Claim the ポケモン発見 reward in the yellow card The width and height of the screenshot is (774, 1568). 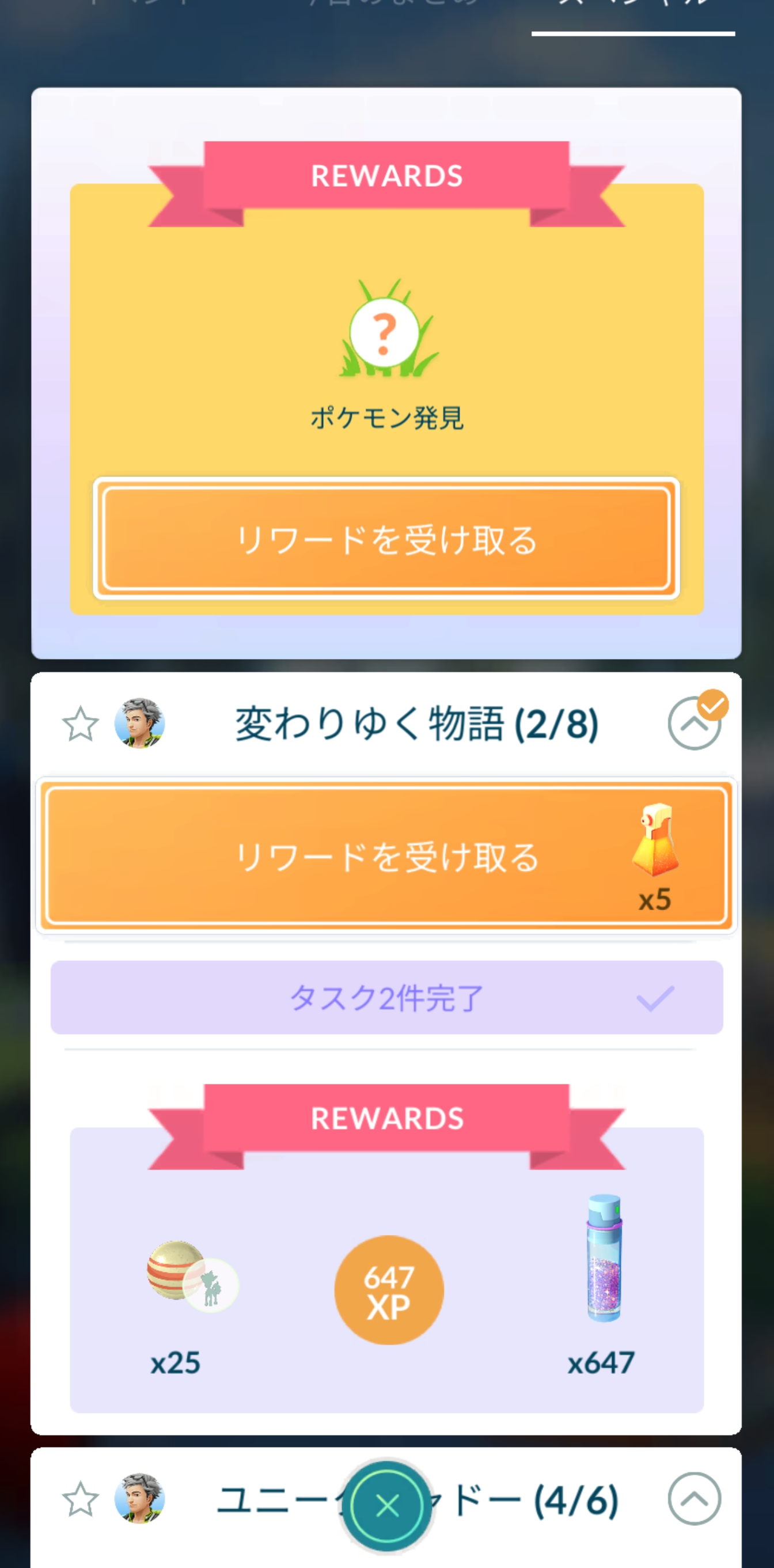[386, 539]
